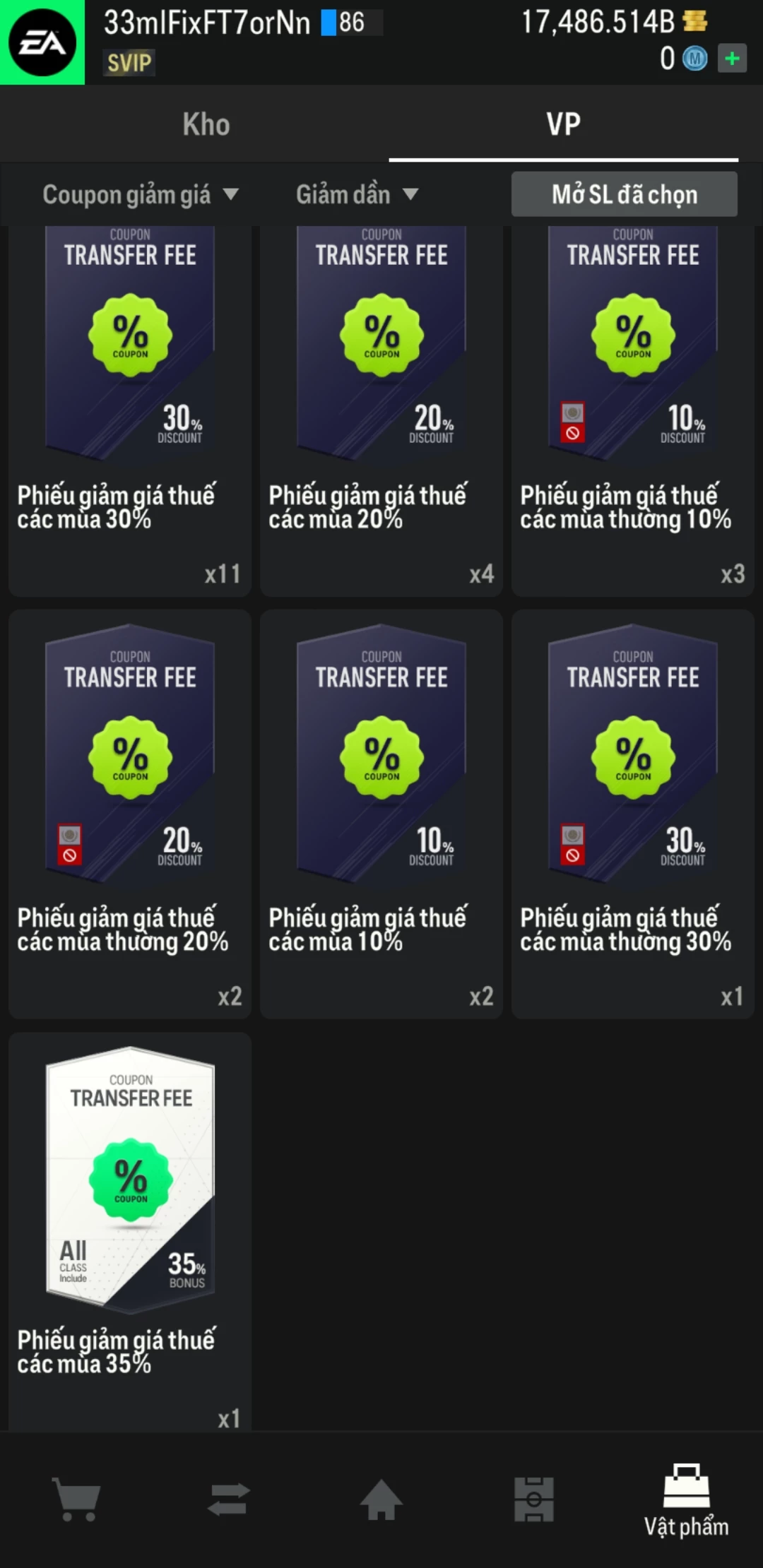
Task: Select the 20% all-seasons coupon x4
Action: (x=381, y=410)
